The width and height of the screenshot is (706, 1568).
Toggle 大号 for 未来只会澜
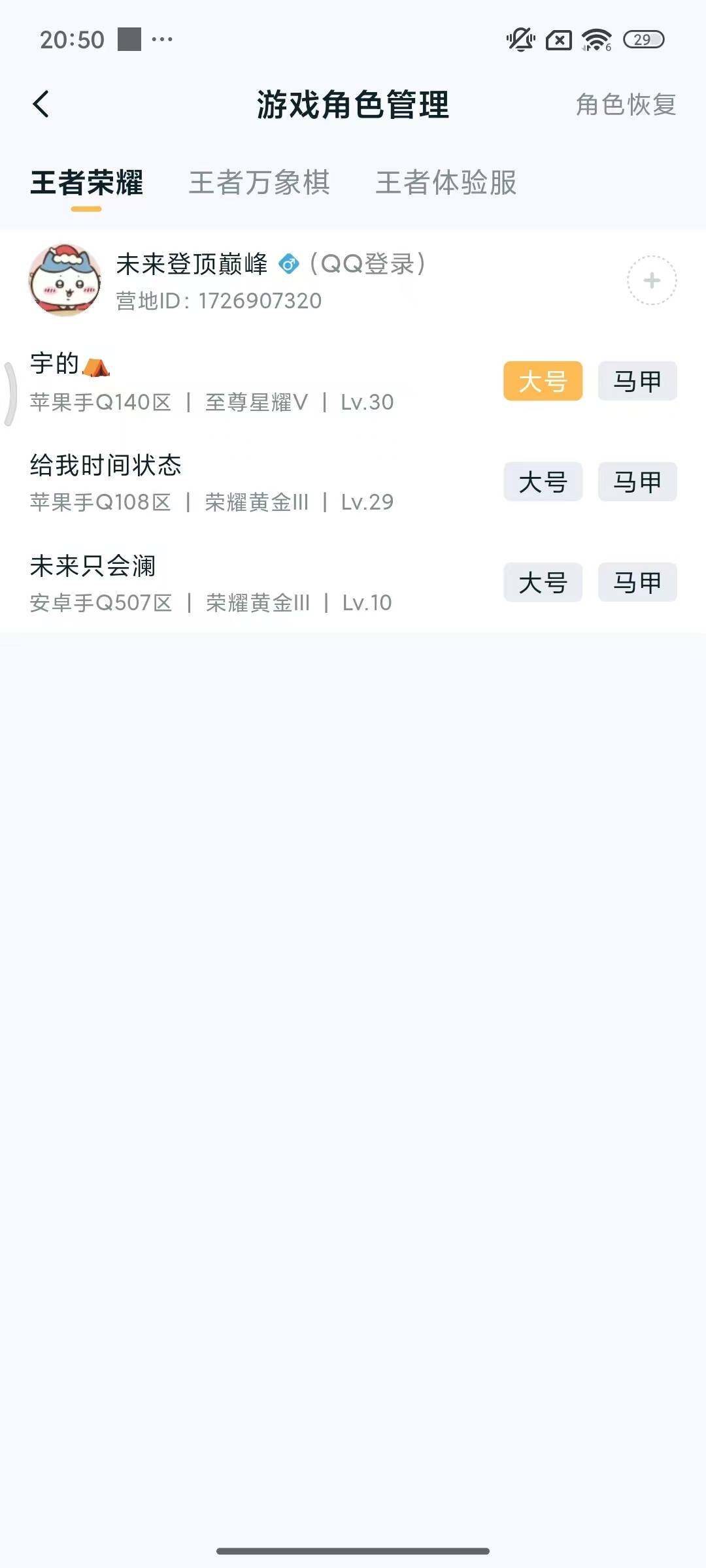click(x=543, y=583)
